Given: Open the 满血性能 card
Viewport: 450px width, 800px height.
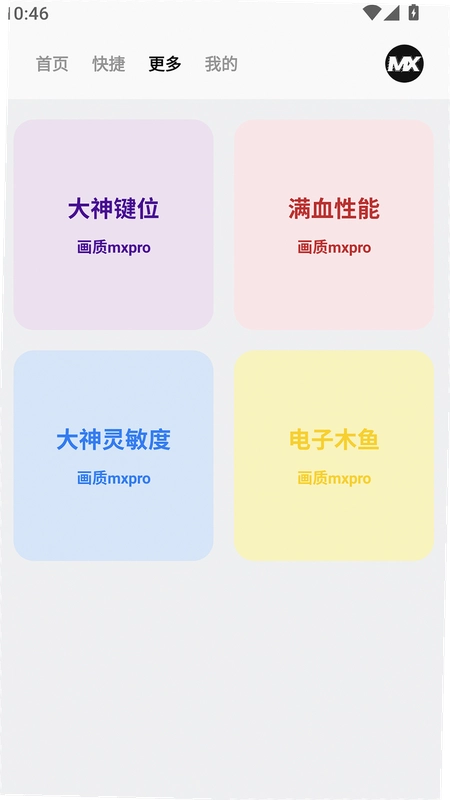Looking at the screenshot, I should pyautogui.click(x=334, y=224).
